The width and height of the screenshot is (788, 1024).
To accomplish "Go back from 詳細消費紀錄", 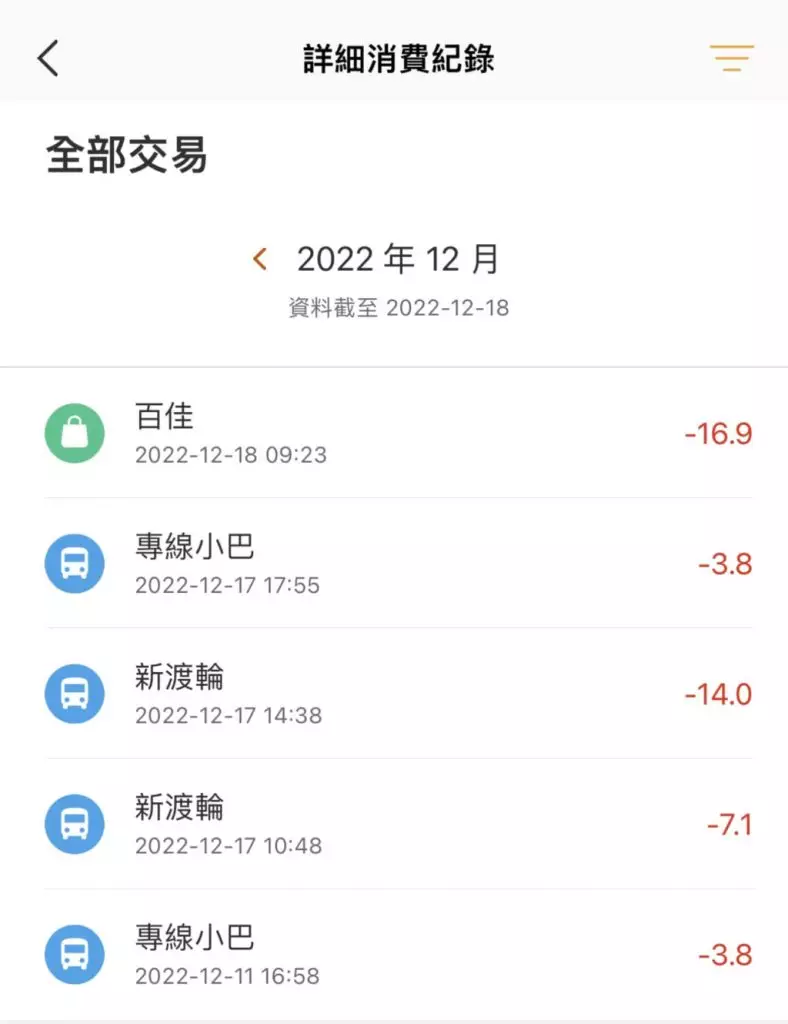I will pyautogui.click(x=48, y=59).
